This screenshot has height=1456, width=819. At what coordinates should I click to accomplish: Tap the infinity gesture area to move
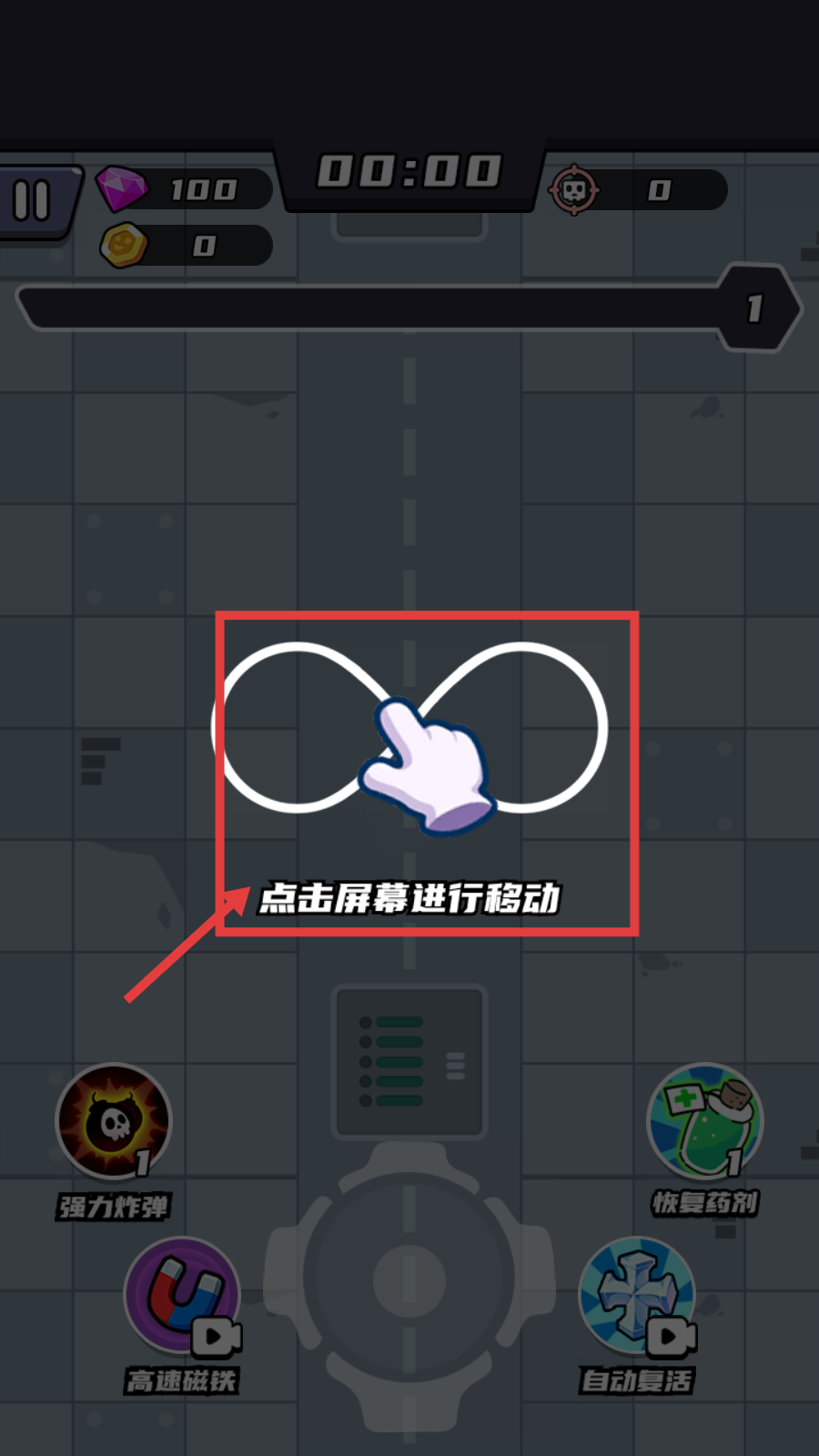pyautogui.click(x=411, y=728)
